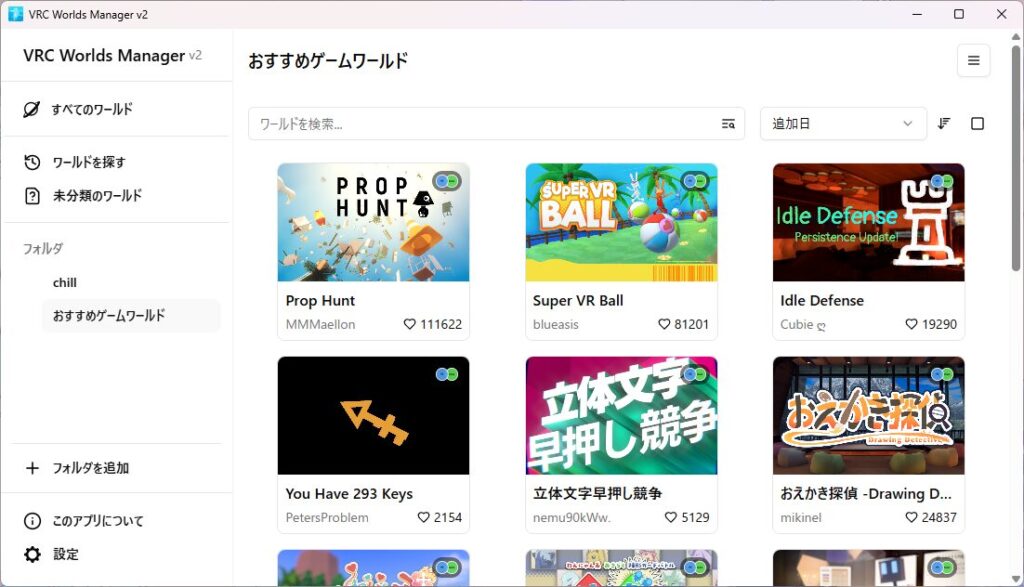The height and width of the screenshot is (587, 1024).
Task: Open このアプリについて page
Action: pyautogui.click(x=97, y=521)
